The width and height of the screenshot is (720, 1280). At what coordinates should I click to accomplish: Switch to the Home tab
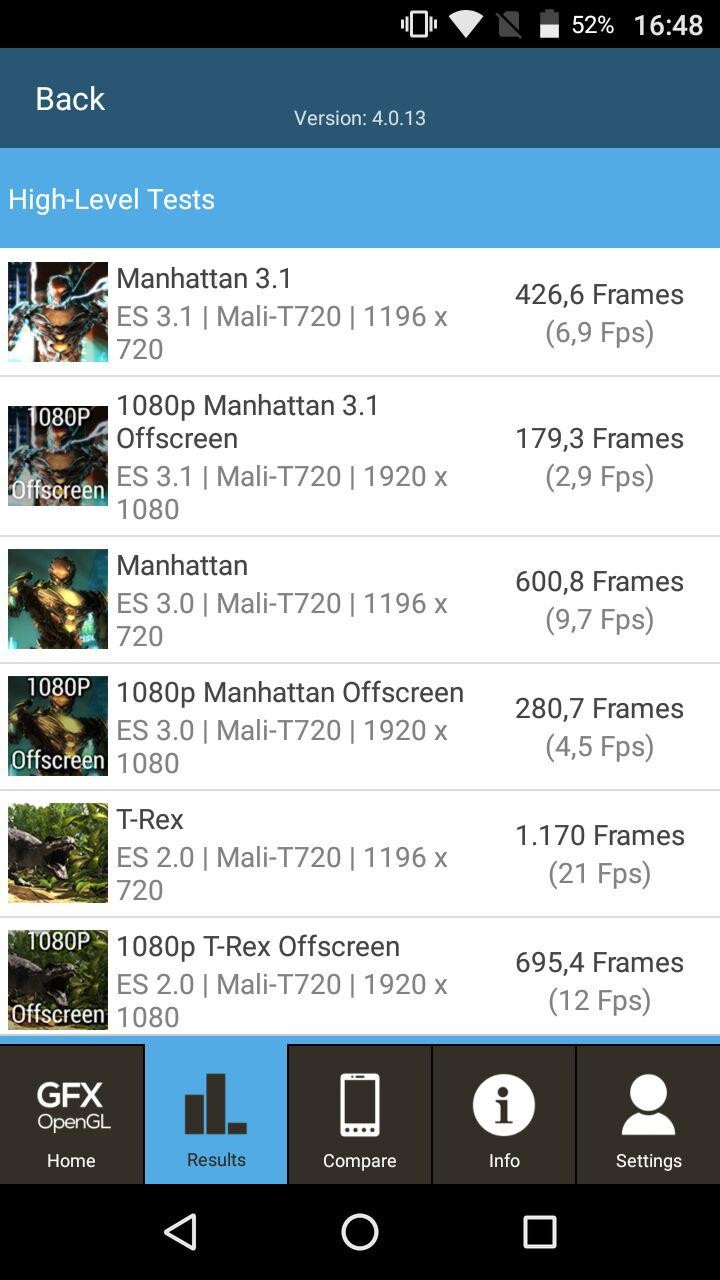point(72,1115)
